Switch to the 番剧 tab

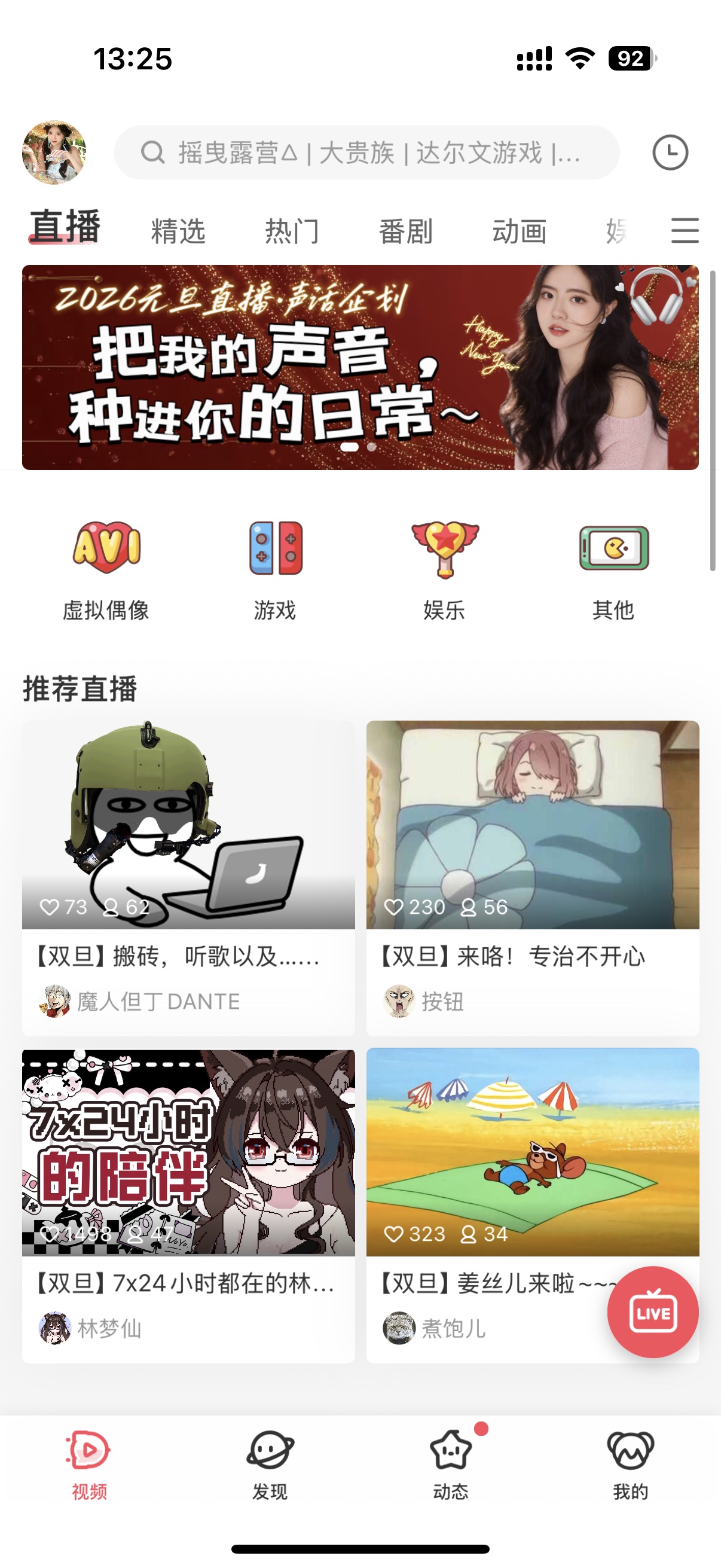(406, 232)
